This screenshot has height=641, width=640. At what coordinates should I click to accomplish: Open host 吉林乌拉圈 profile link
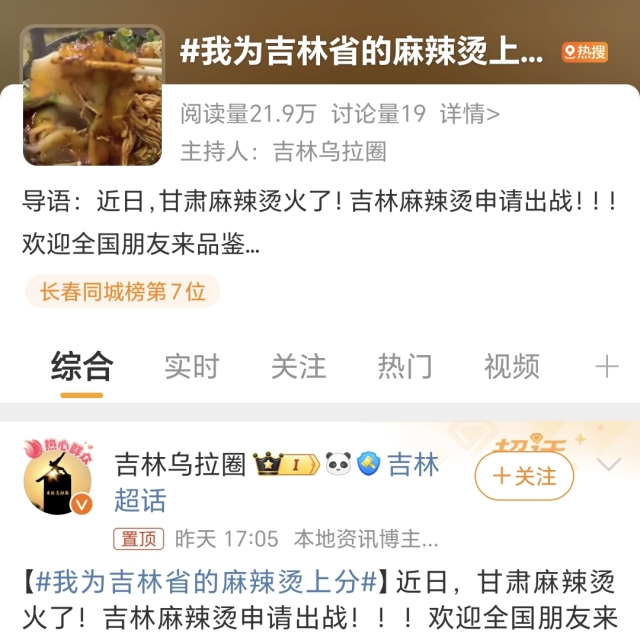coord(329,152)
